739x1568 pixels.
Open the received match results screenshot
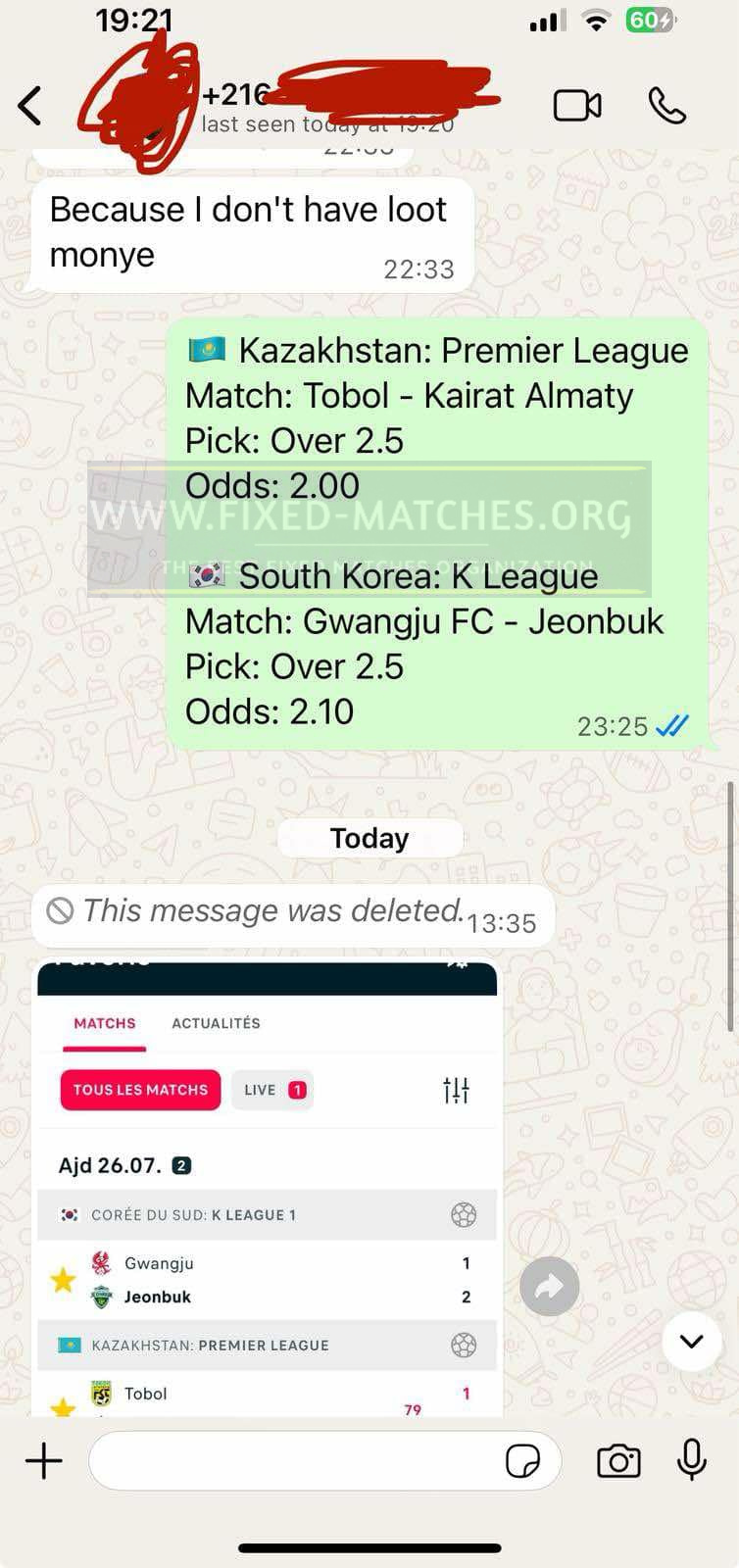[267, 1186]
